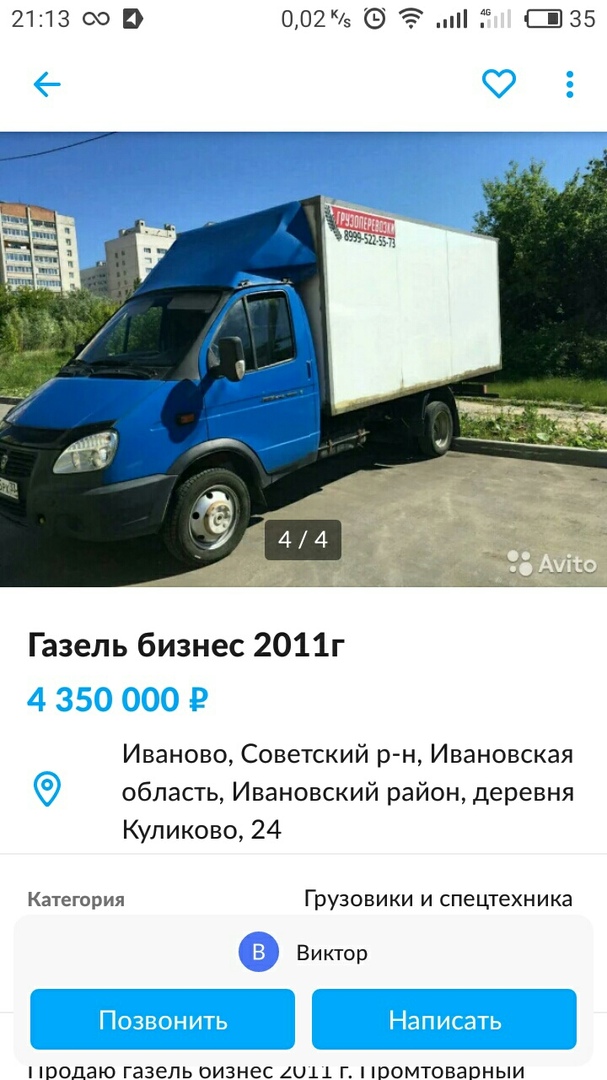
Task: Open the truck photo in full view
Action: click(x=303, y=359)
